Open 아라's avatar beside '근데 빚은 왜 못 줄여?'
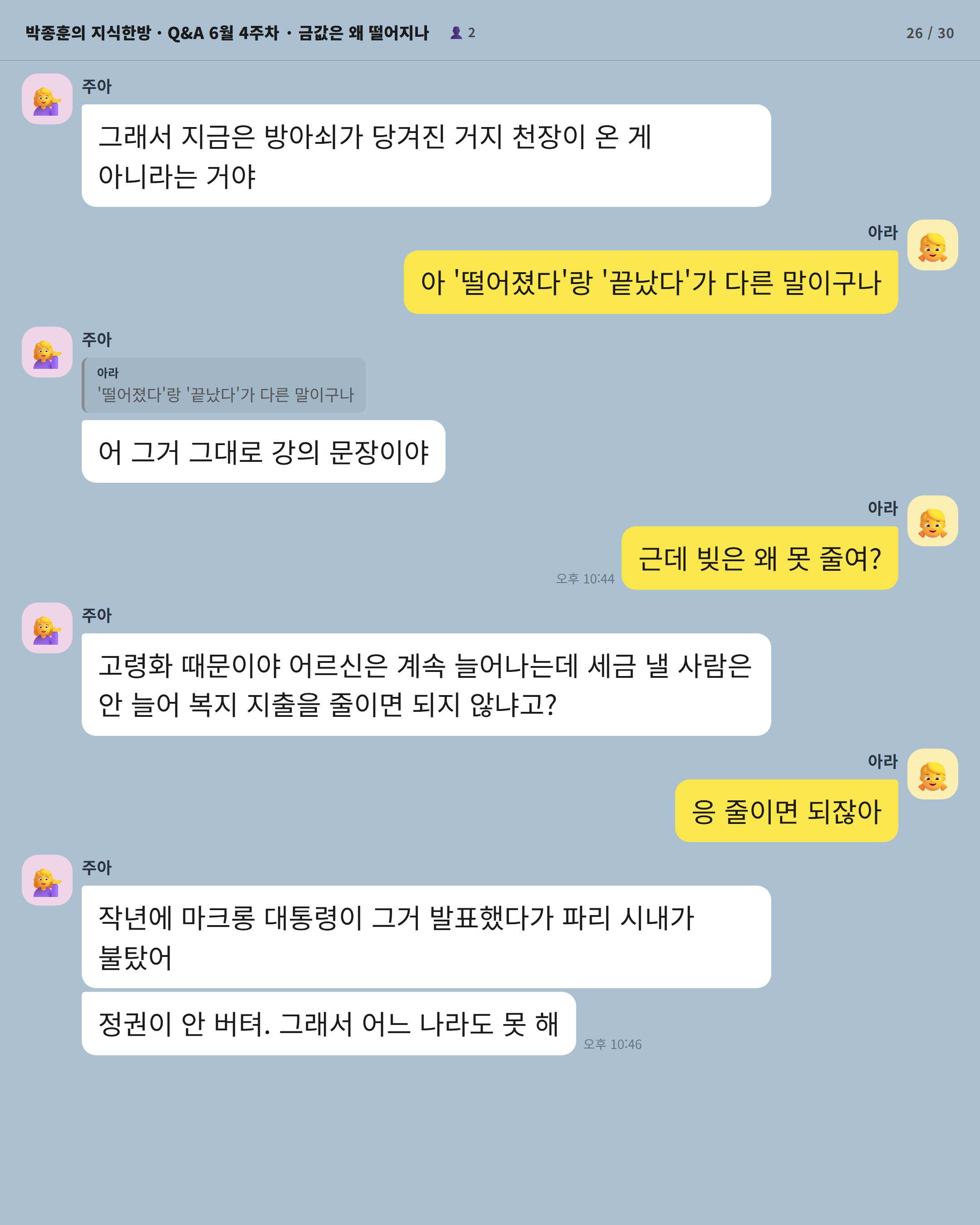Viewport: 980px width, 1225px height. (x=932, y=521)
